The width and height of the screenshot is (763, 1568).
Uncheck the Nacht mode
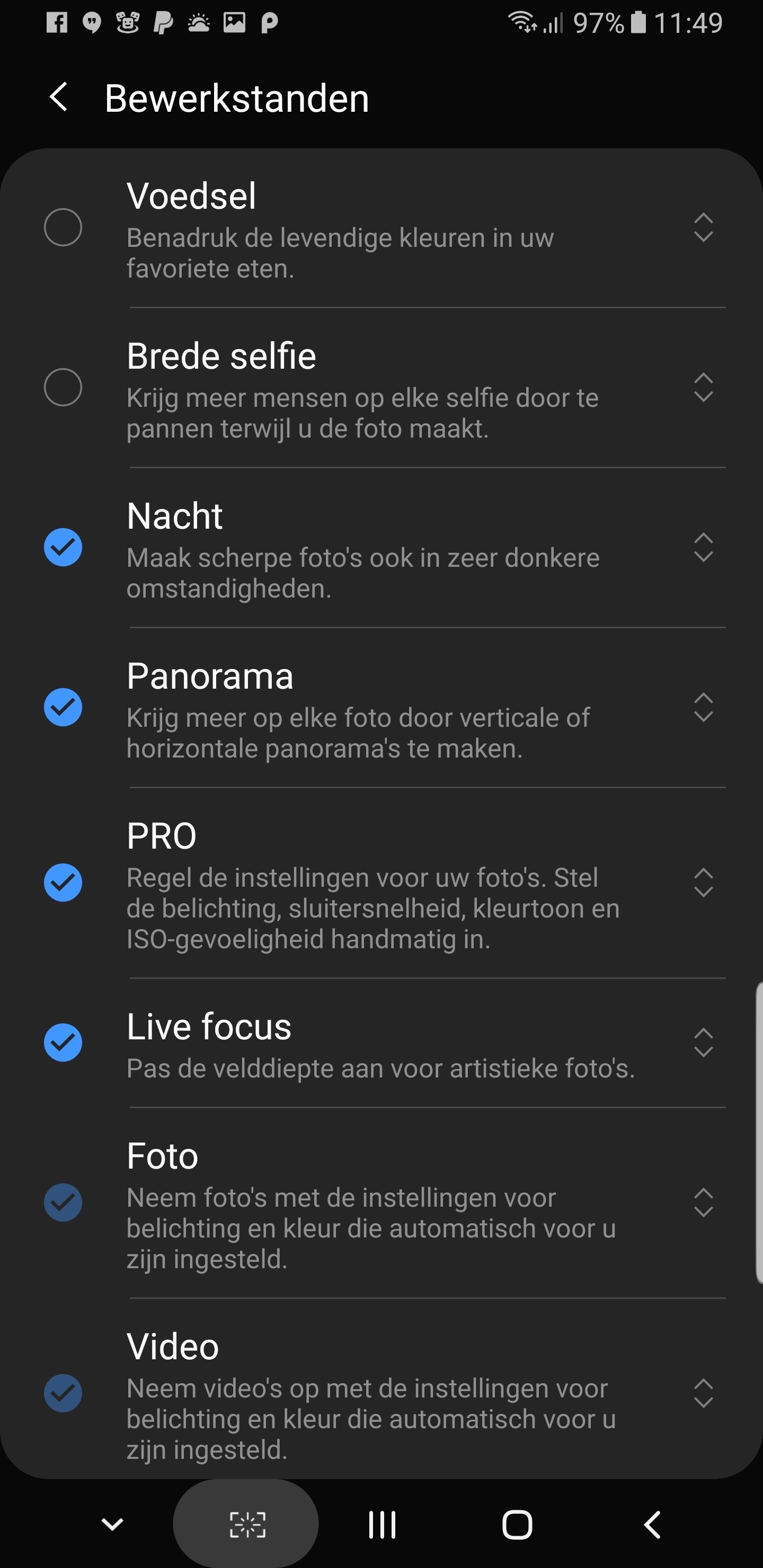[x=63, y=547]
